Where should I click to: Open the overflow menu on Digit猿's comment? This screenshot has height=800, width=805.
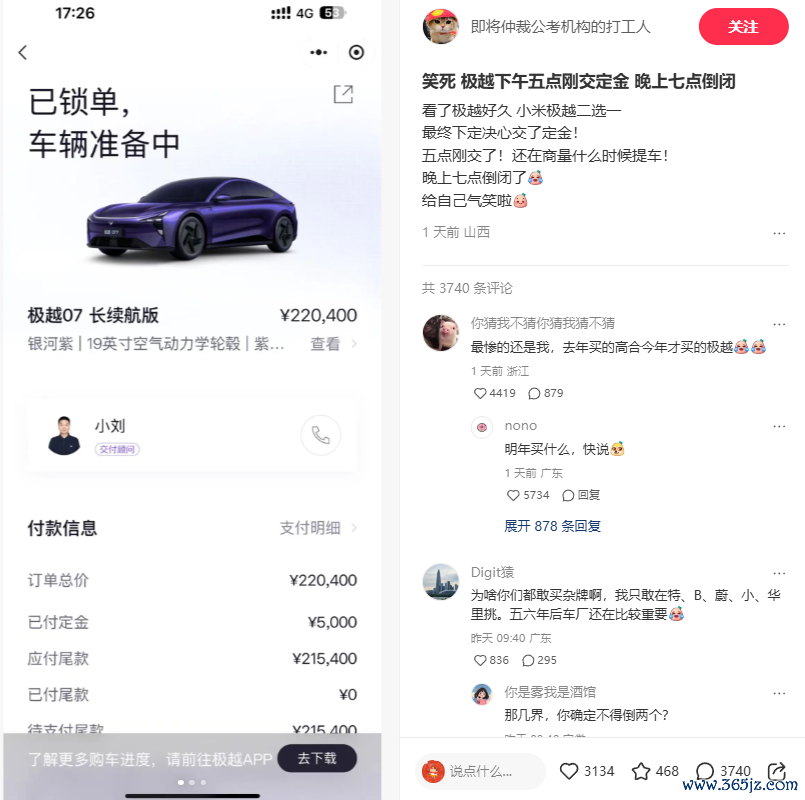click(x=779, y=573)
